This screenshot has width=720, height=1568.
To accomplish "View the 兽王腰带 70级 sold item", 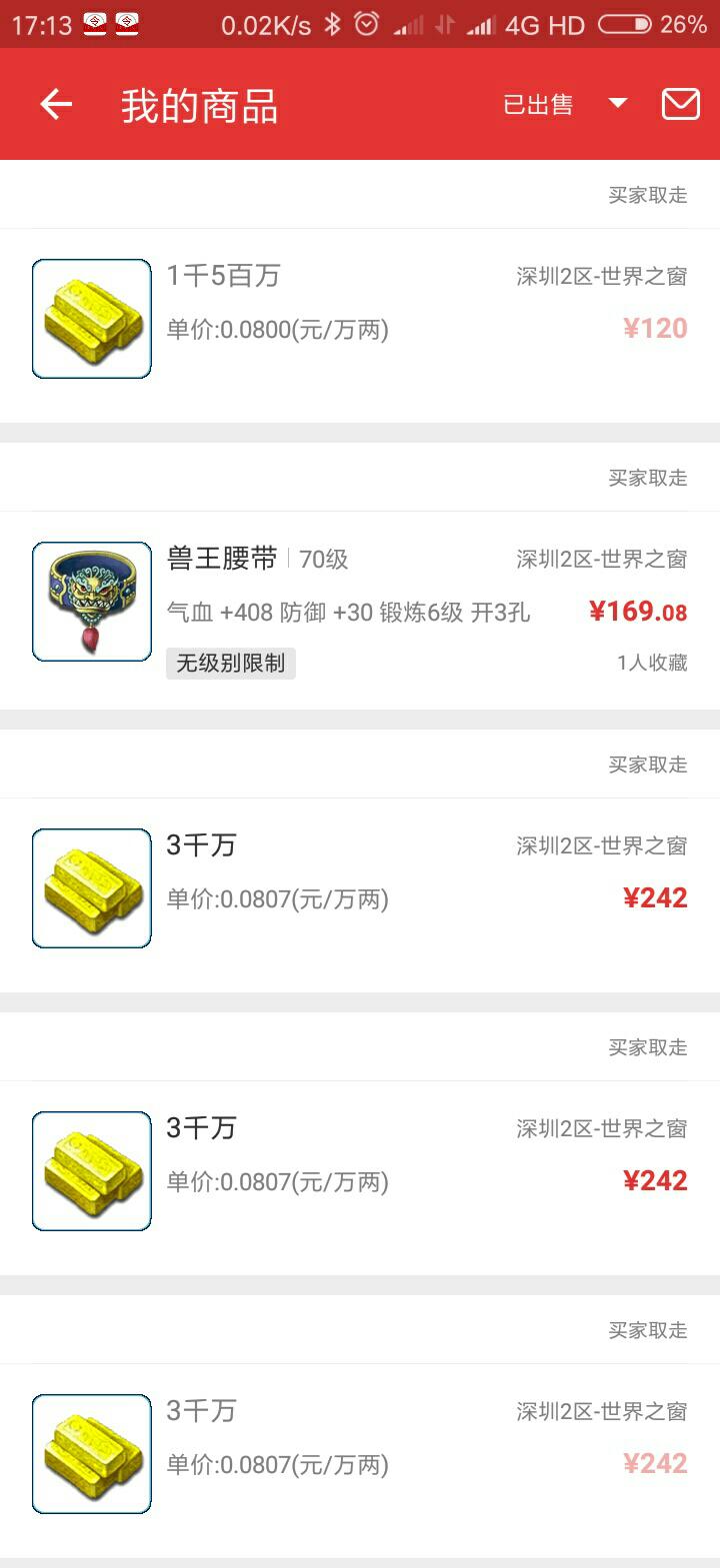I will pyautogui.click(x=360, y=605).
